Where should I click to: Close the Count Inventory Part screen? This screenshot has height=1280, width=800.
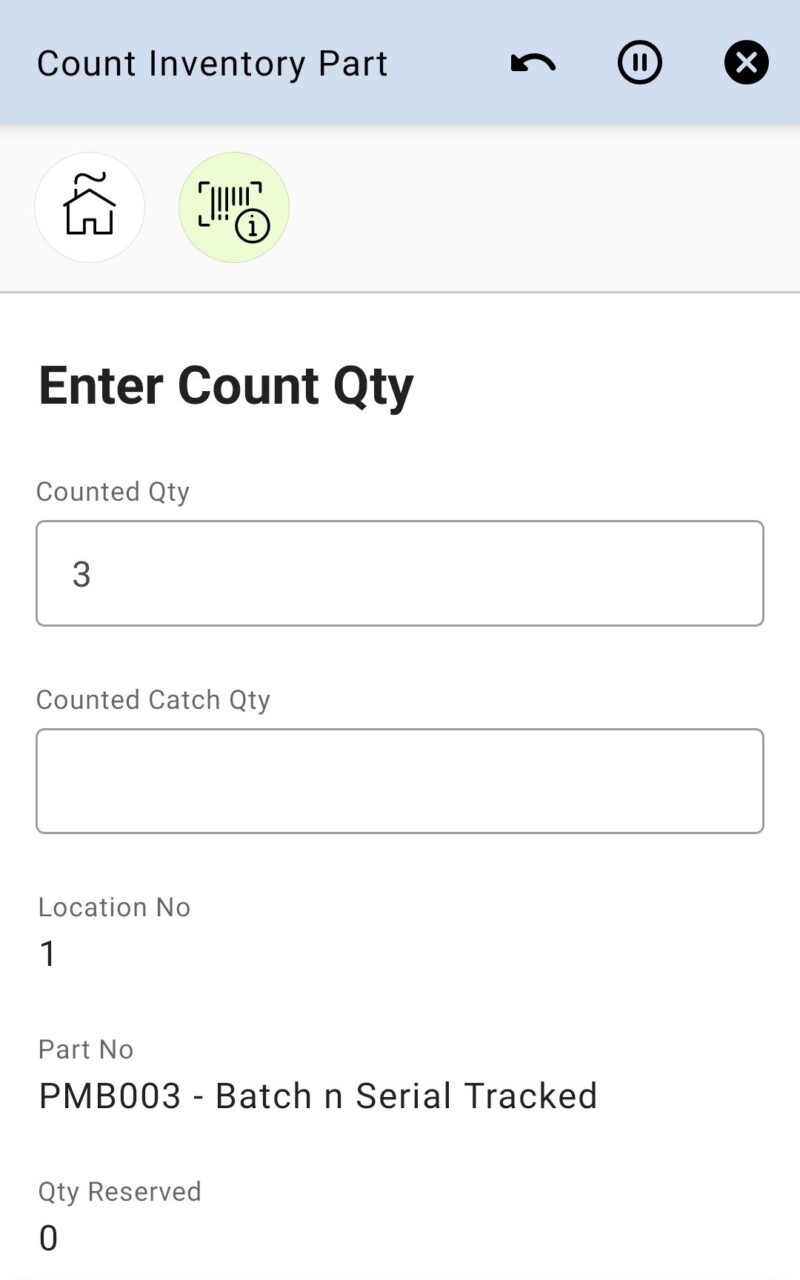pos(746,64)
